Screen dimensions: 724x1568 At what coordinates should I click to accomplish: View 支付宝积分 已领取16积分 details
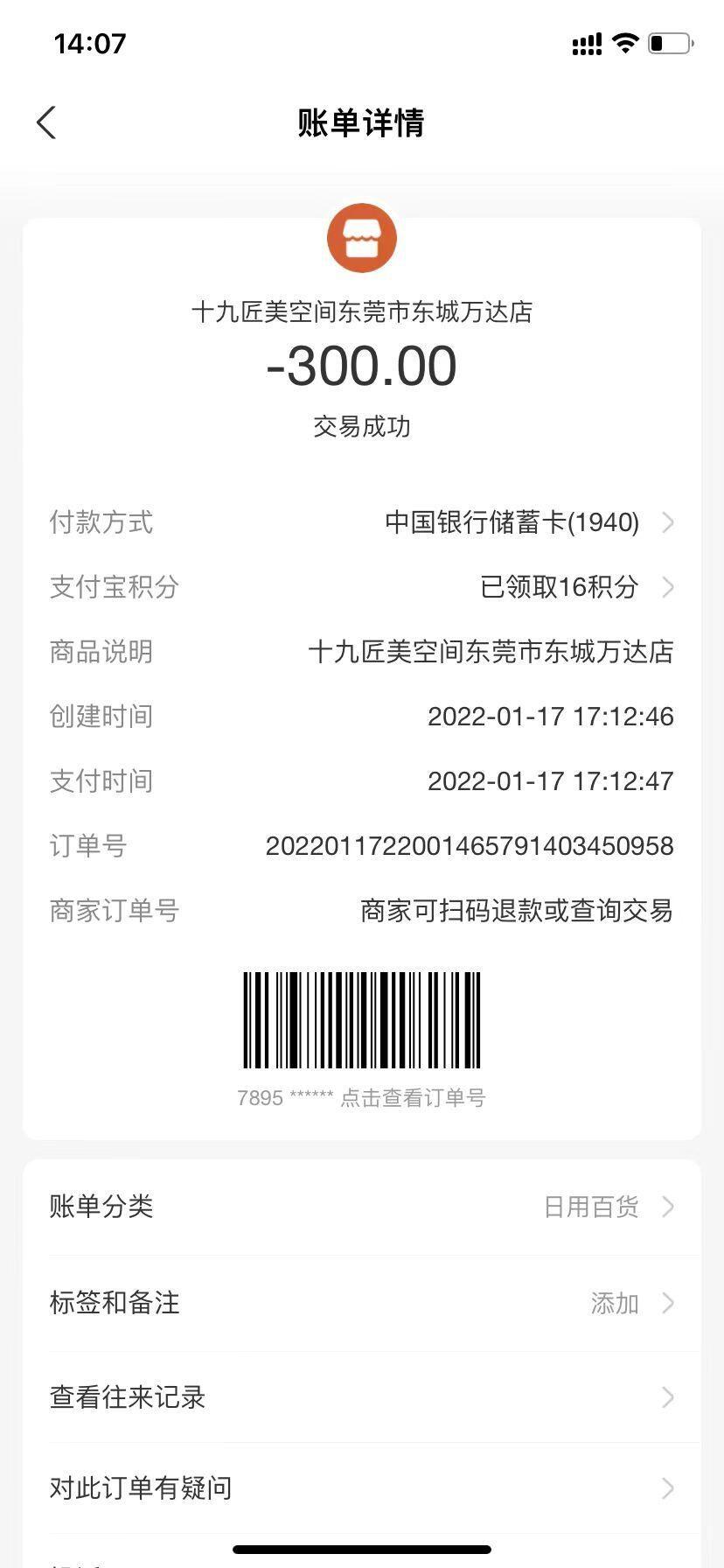click(x=560, y=586)
